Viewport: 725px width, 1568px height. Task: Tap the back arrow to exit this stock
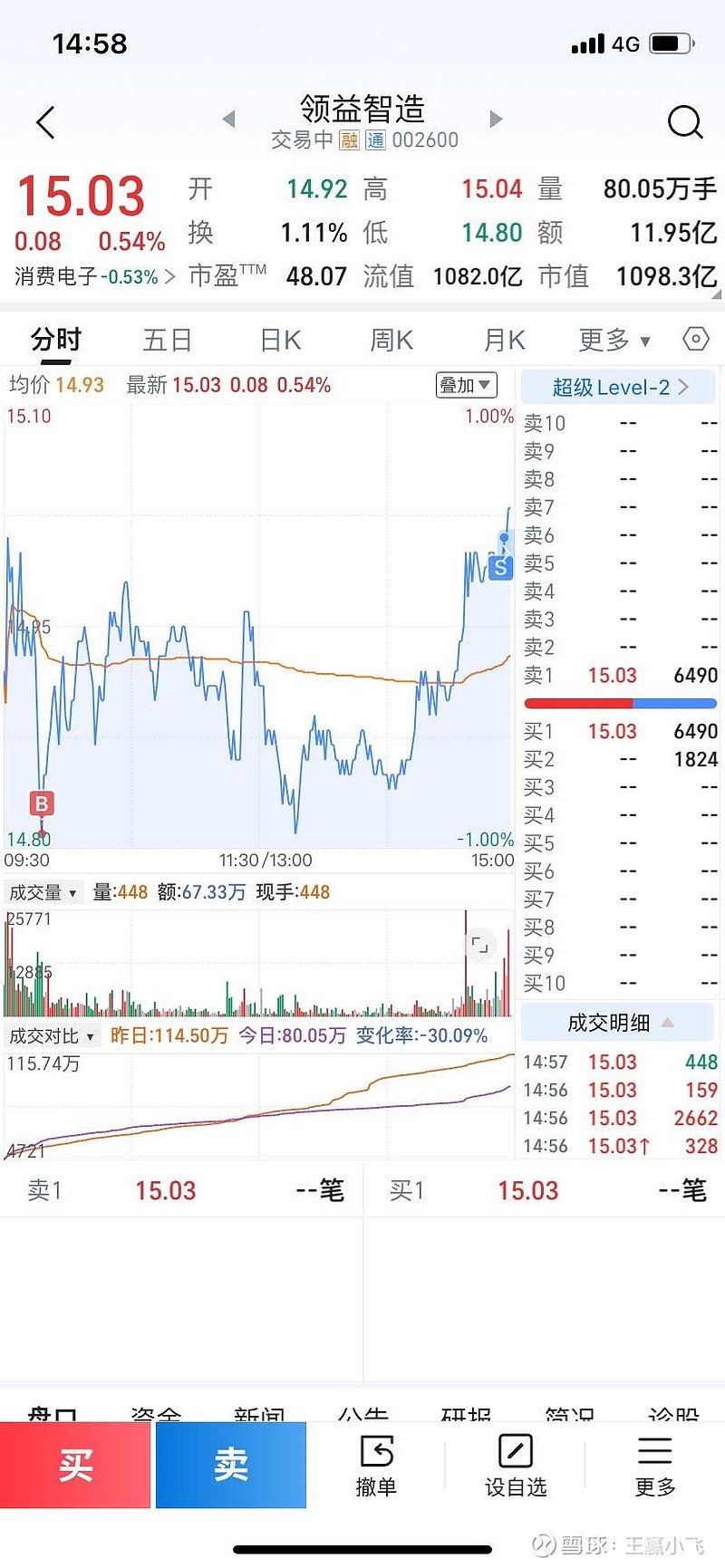point(44,121)
